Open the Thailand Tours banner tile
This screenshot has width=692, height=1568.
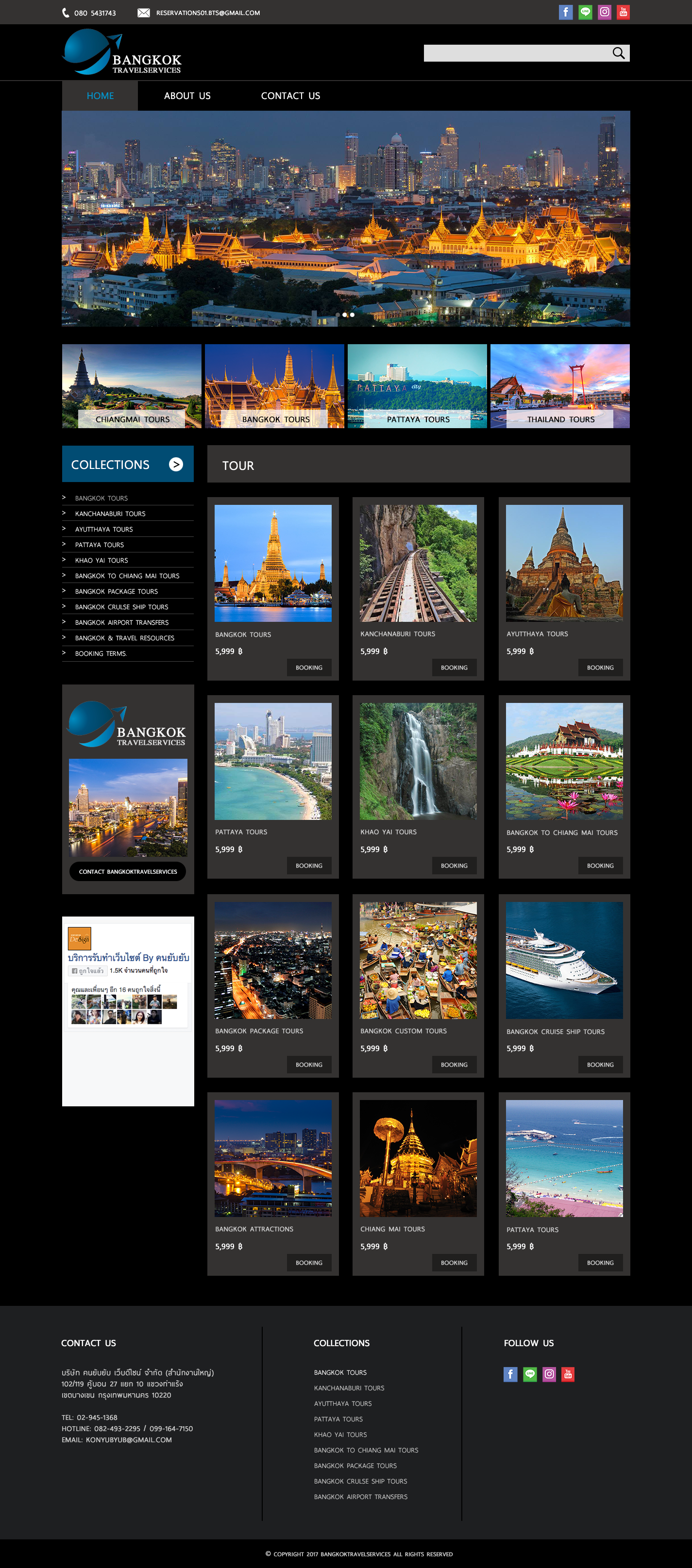[560, 386]
